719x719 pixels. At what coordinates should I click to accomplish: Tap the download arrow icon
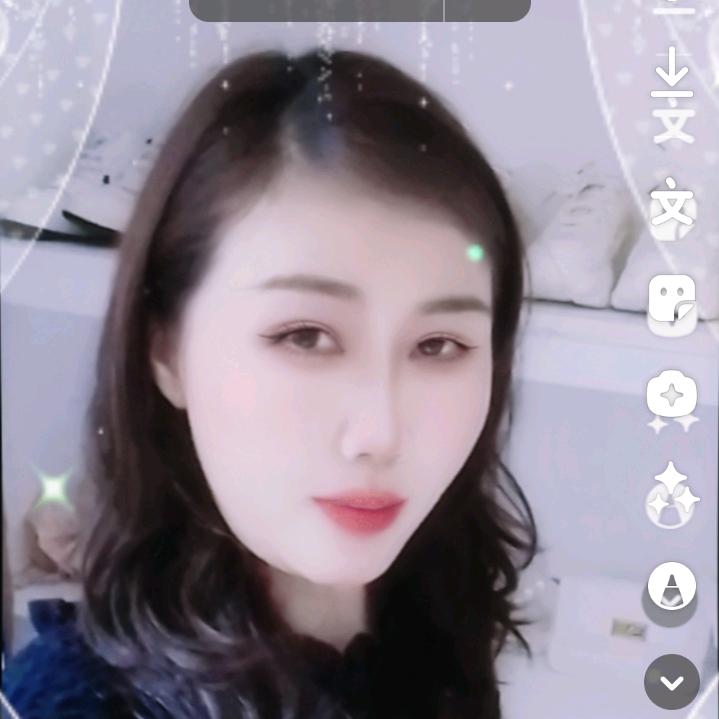[672, 72]
